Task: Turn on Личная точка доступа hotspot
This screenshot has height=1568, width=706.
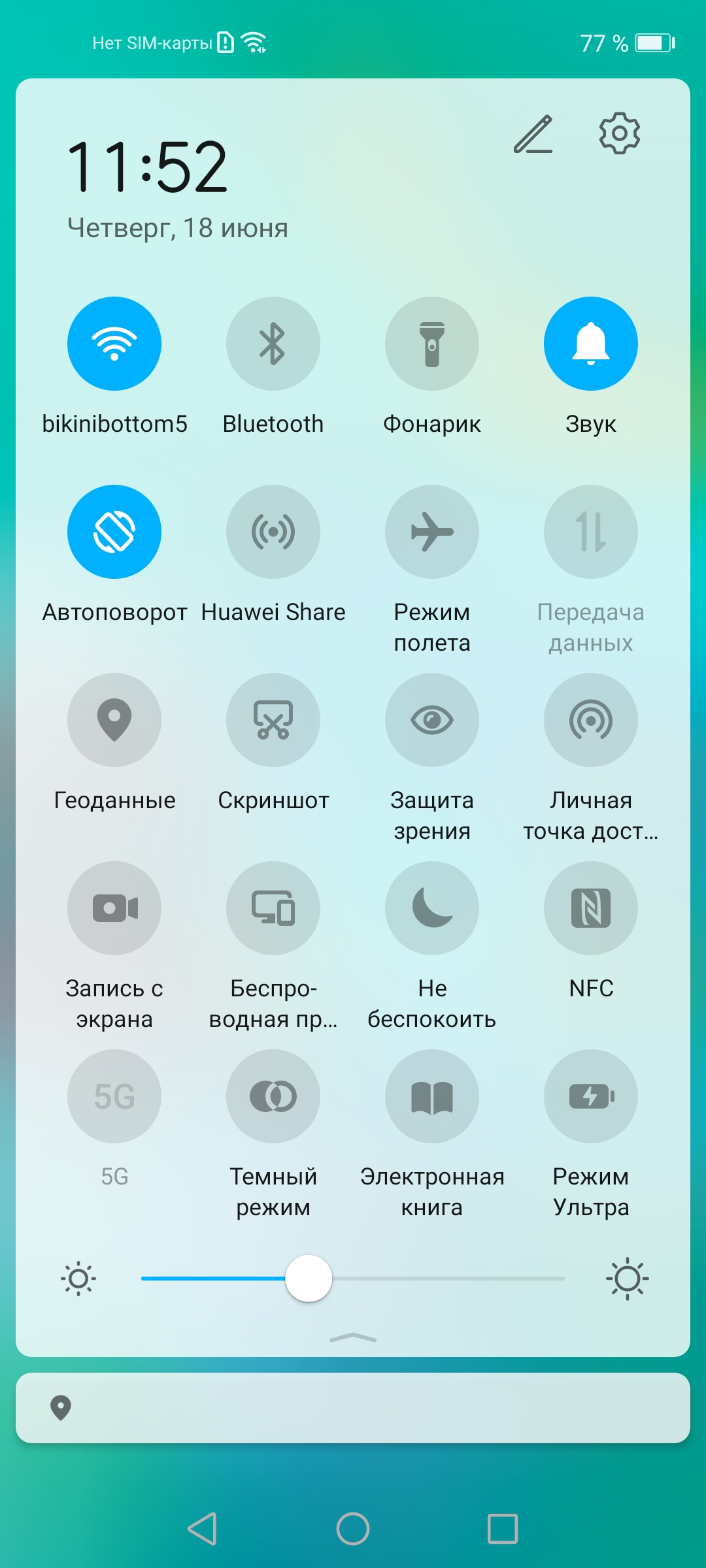Action: click(591, 720)
